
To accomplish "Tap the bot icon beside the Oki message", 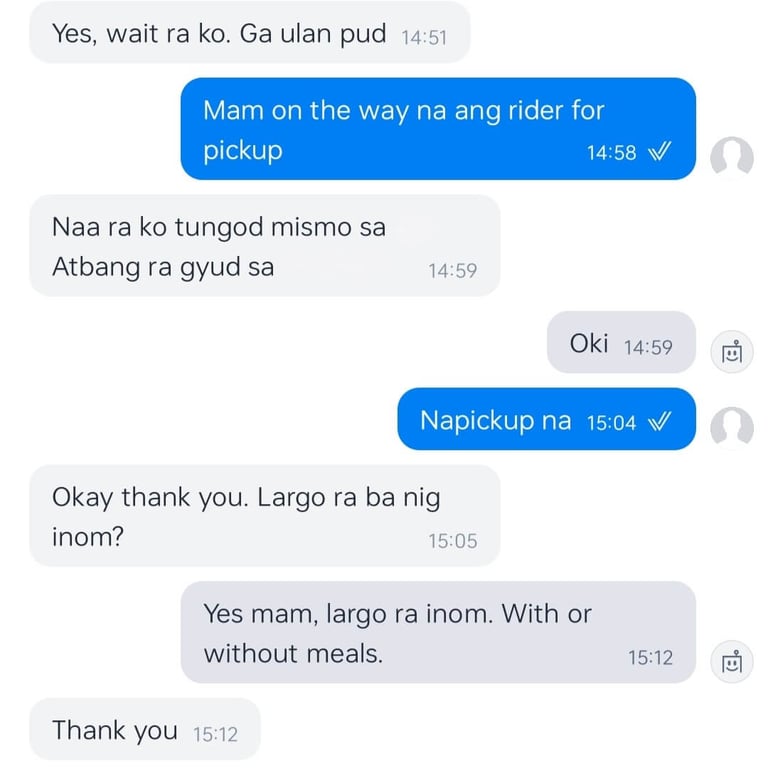I will pyautogui.click(x=731, y=351).
